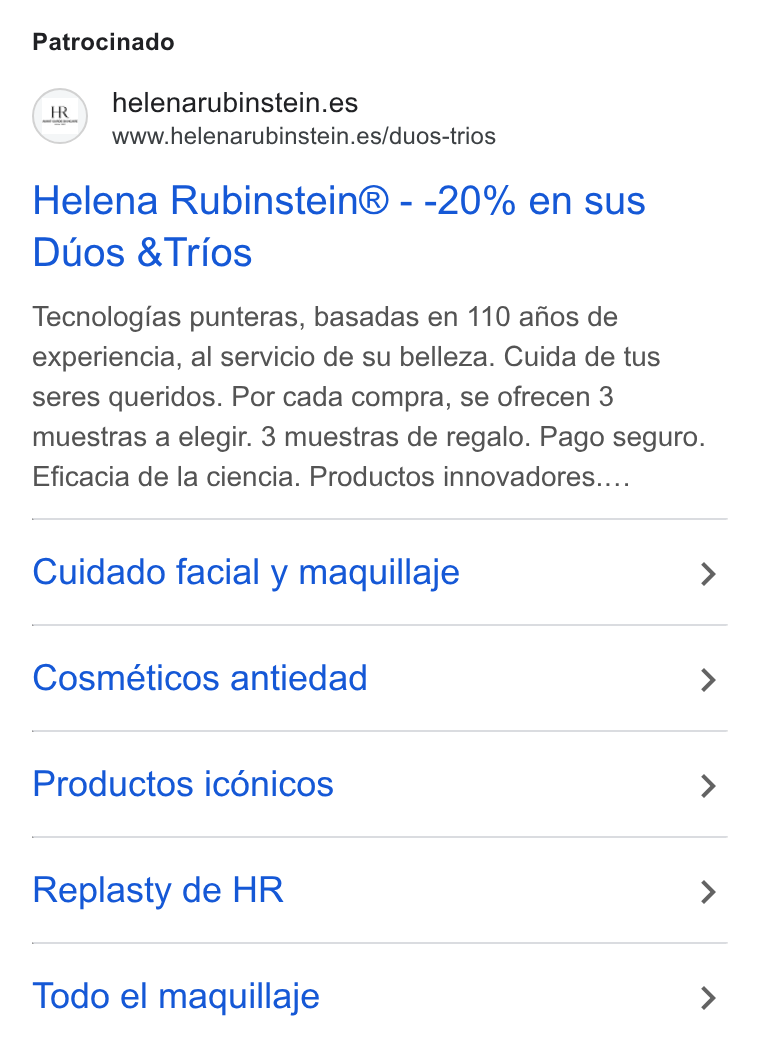The width and height of the screenshot is (760, 1048).
Task: Open Cuidado facial y maquillaje sitelink
Action: 380,573
